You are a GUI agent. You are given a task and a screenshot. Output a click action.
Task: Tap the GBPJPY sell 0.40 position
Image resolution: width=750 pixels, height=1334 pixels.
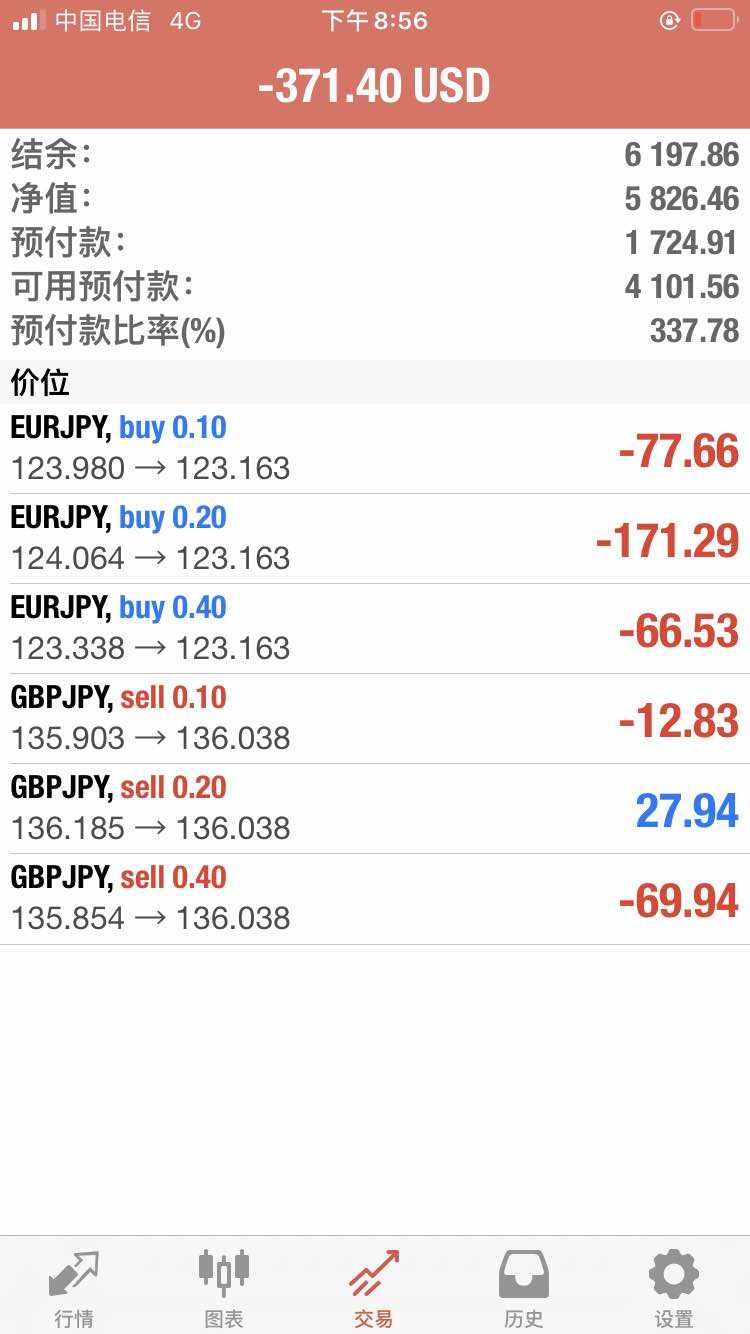point(375,899)
